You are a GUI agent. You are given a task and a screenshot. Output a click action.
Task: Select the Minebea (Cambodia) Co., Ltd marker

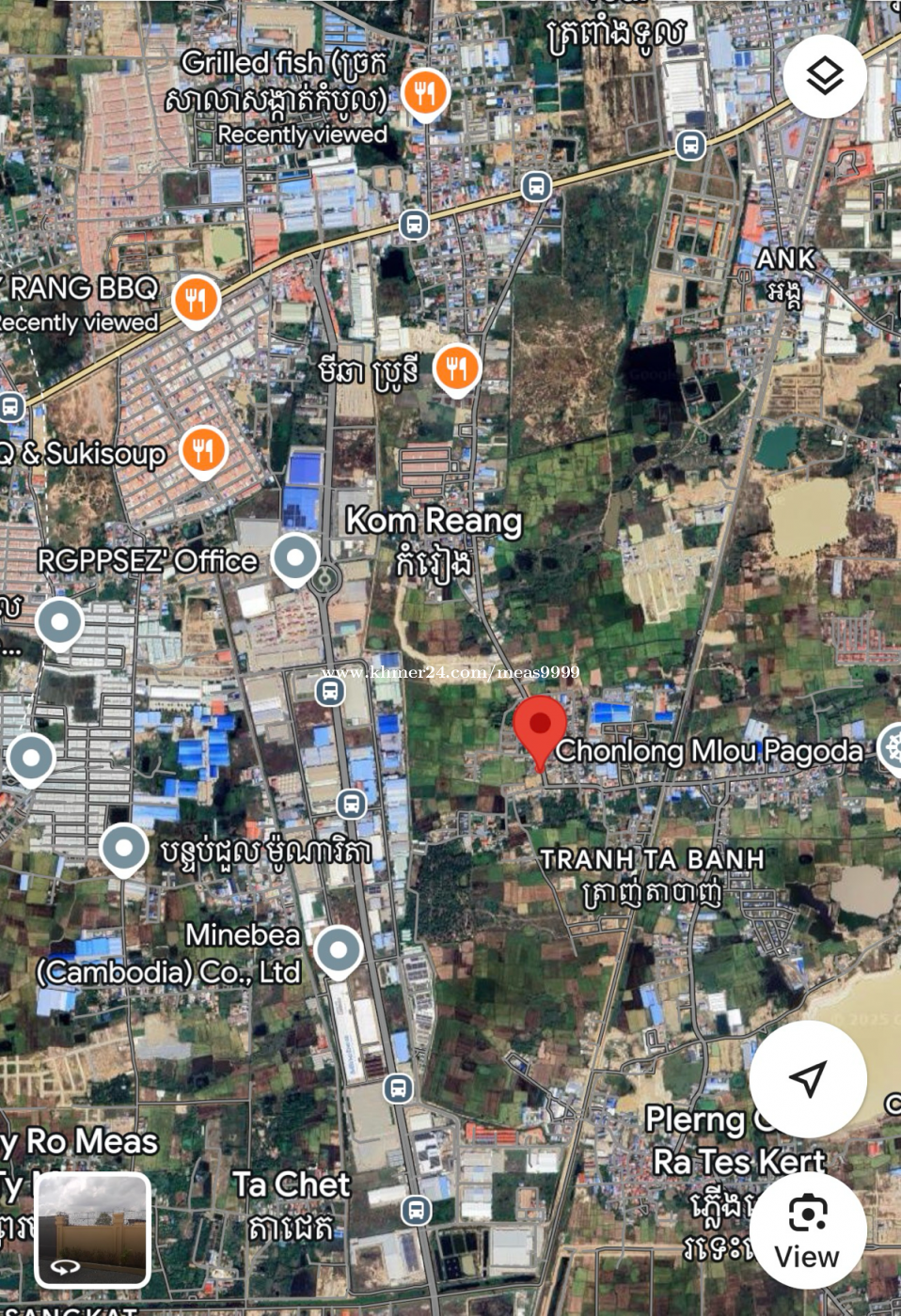coord(339,949)
